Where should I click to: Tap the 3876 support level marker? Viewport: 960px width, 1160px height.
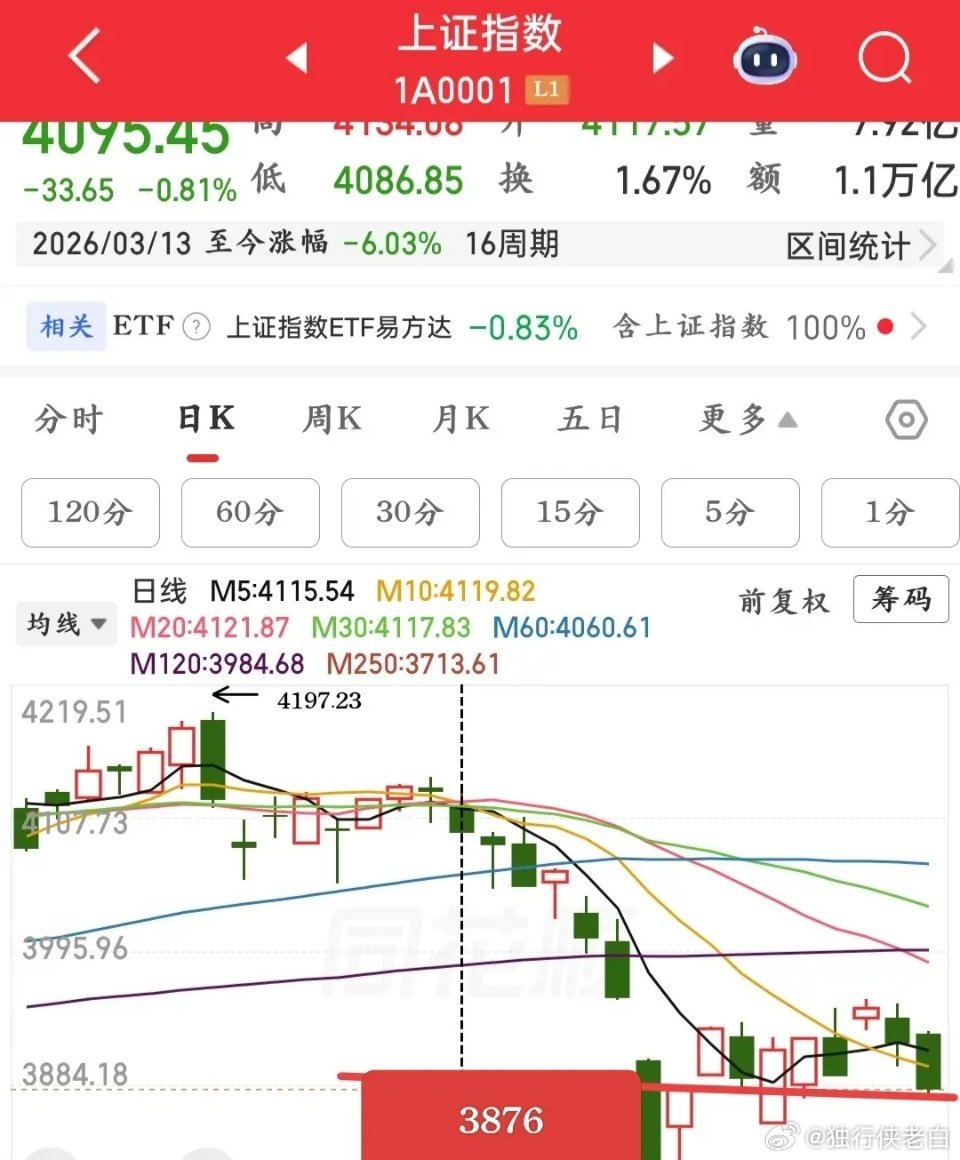[x=500, y=1120]
